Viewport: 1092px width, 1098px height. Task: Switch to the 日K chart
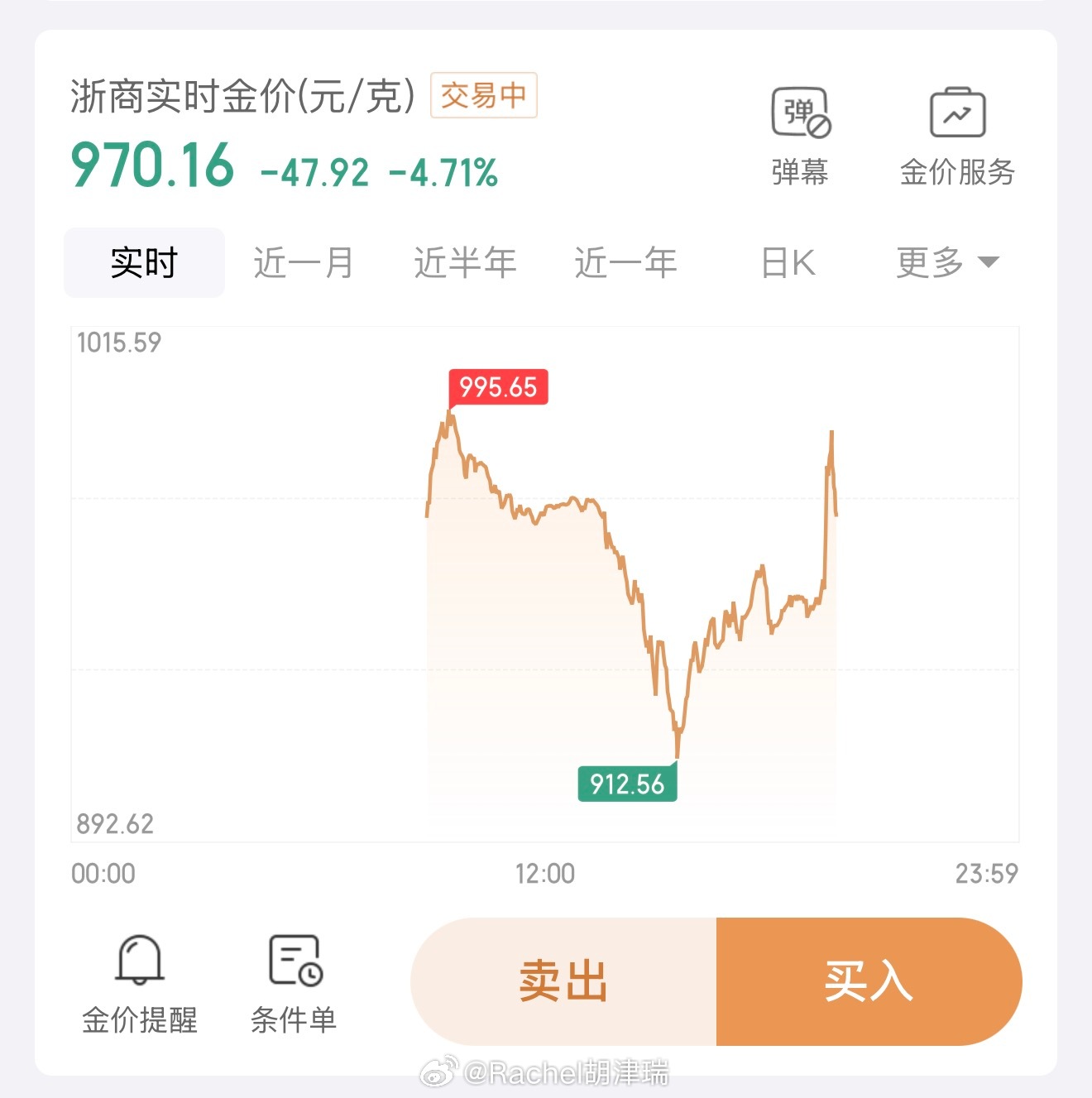(788, 262)
